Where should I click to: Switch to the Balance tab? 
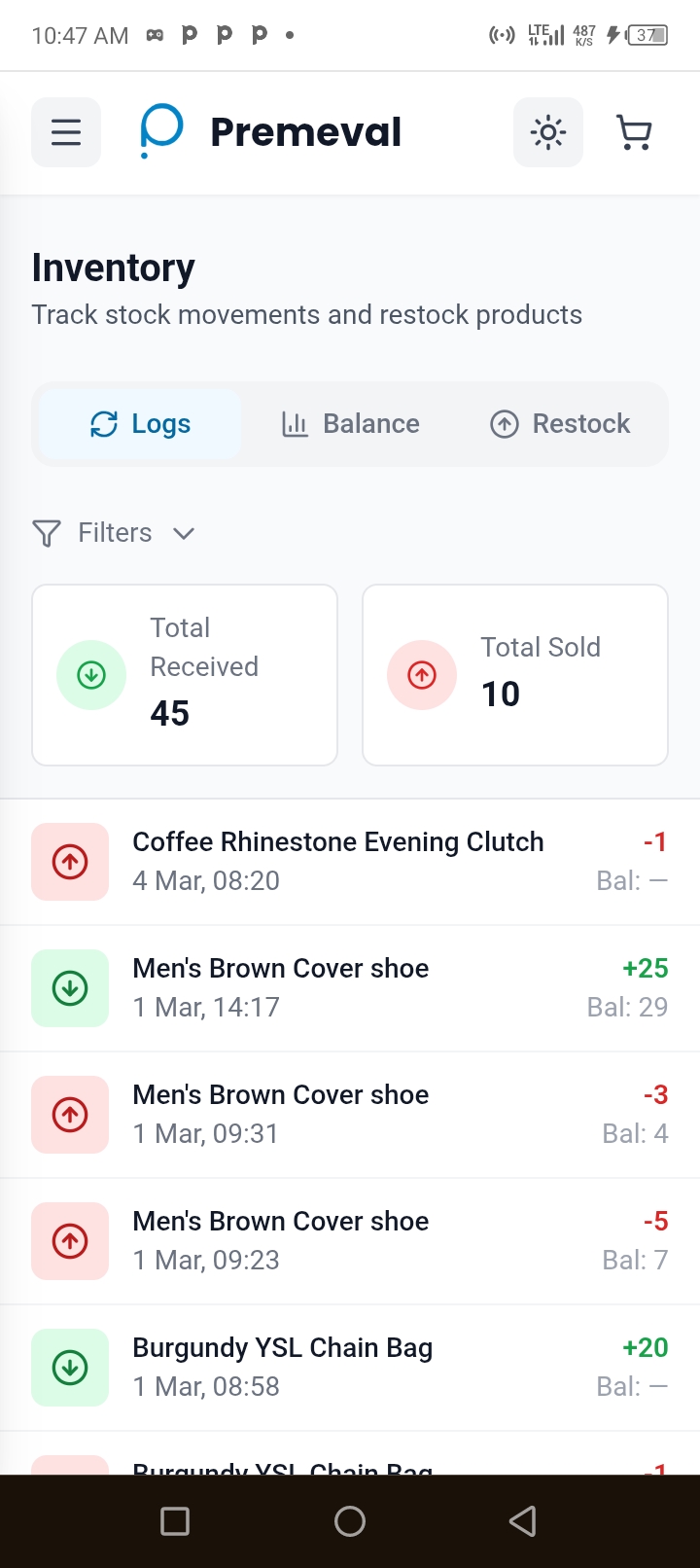click(350, 424)
